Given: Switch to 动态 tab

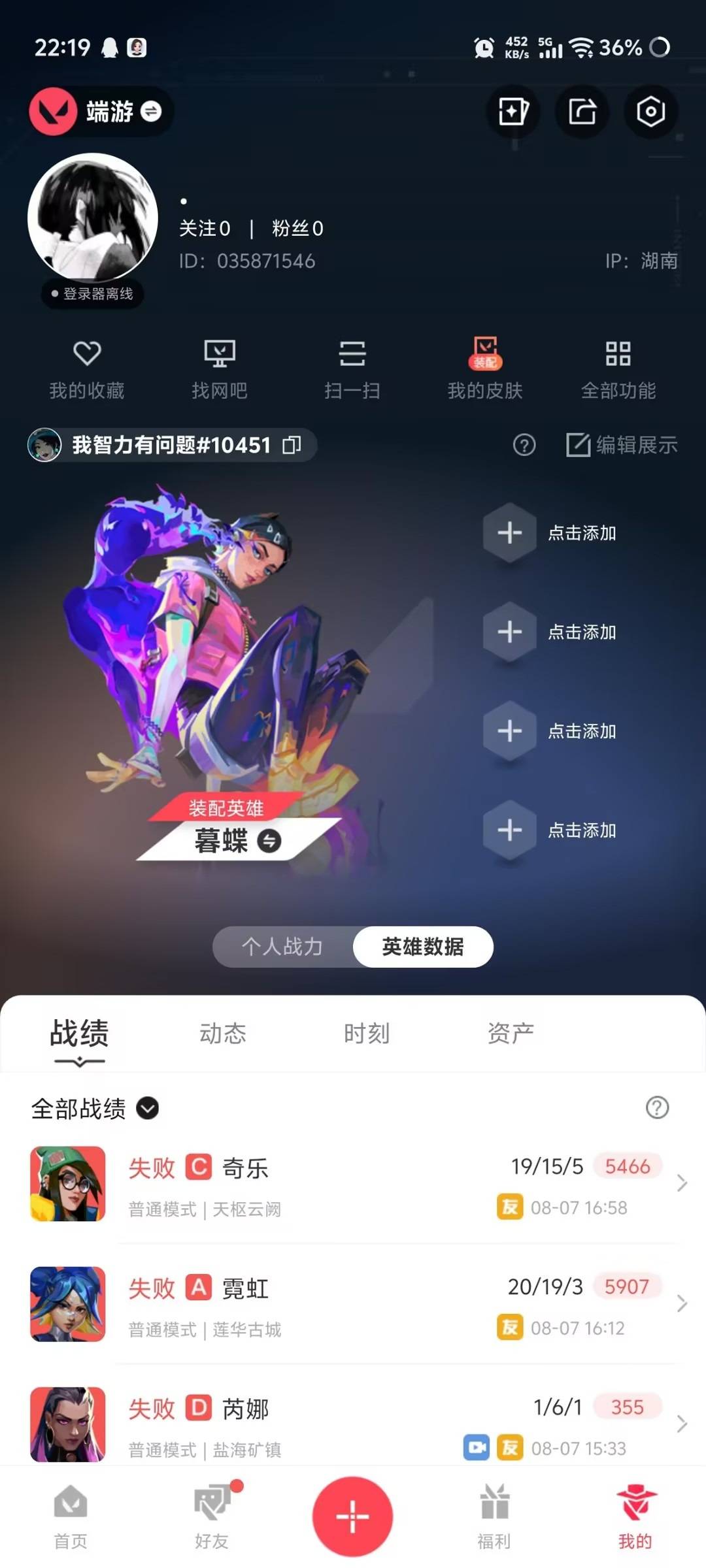Looking at the screenshot, I should click(223, 1034).
